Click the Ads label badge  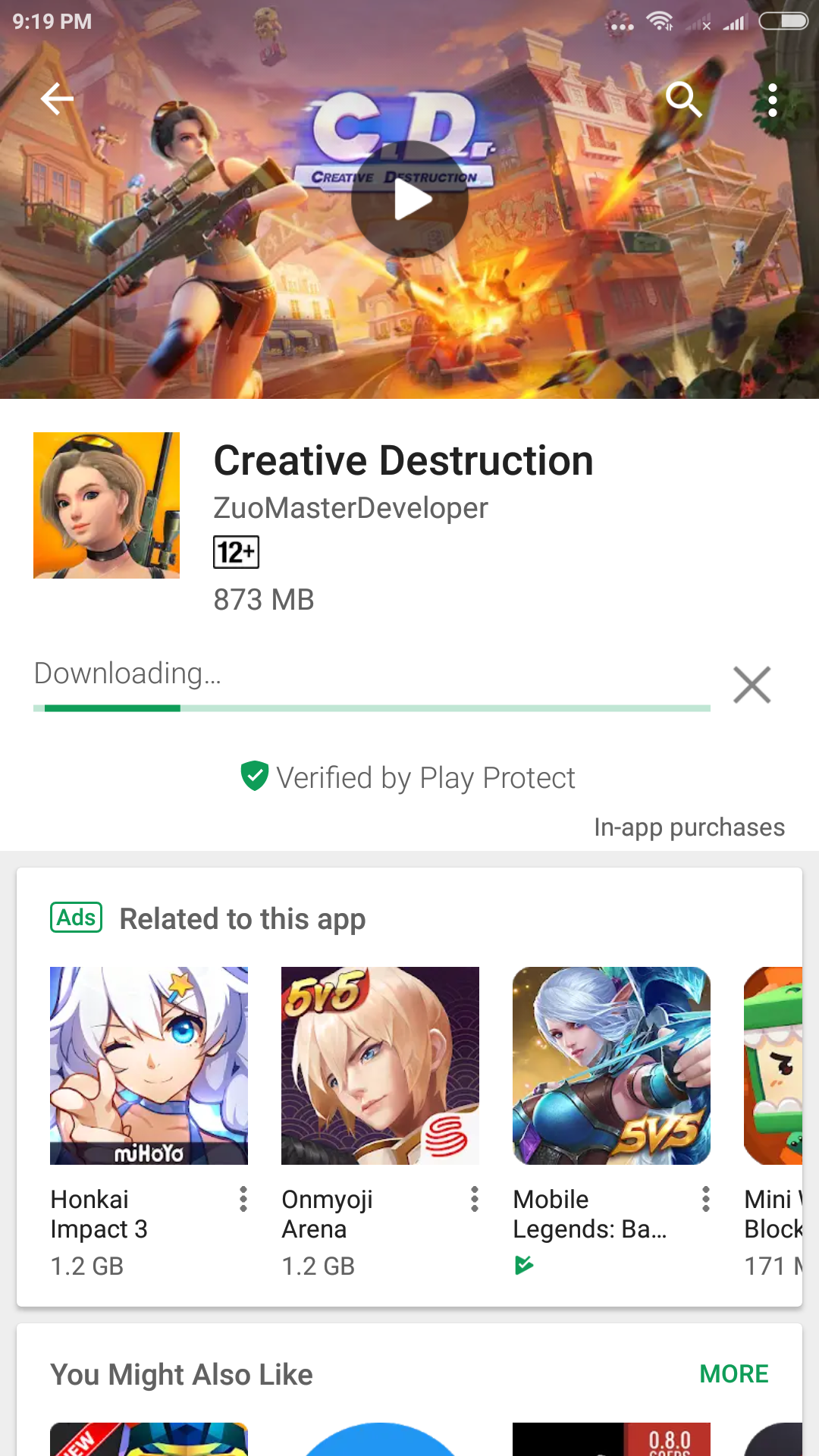pyautogui.click(x=75, y=917)
